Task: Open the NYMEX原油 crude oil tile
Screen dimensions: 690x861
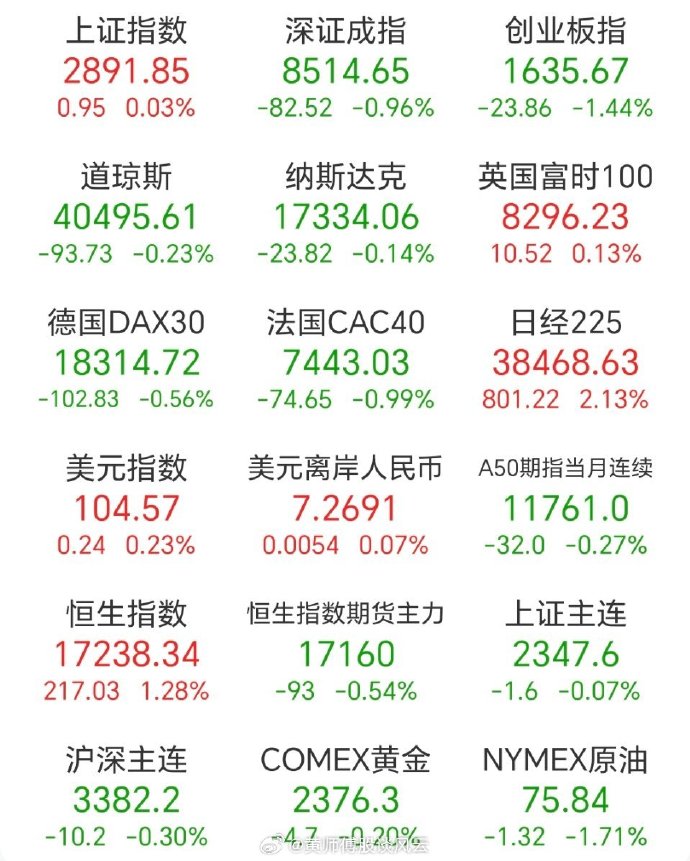Action: 566,798
